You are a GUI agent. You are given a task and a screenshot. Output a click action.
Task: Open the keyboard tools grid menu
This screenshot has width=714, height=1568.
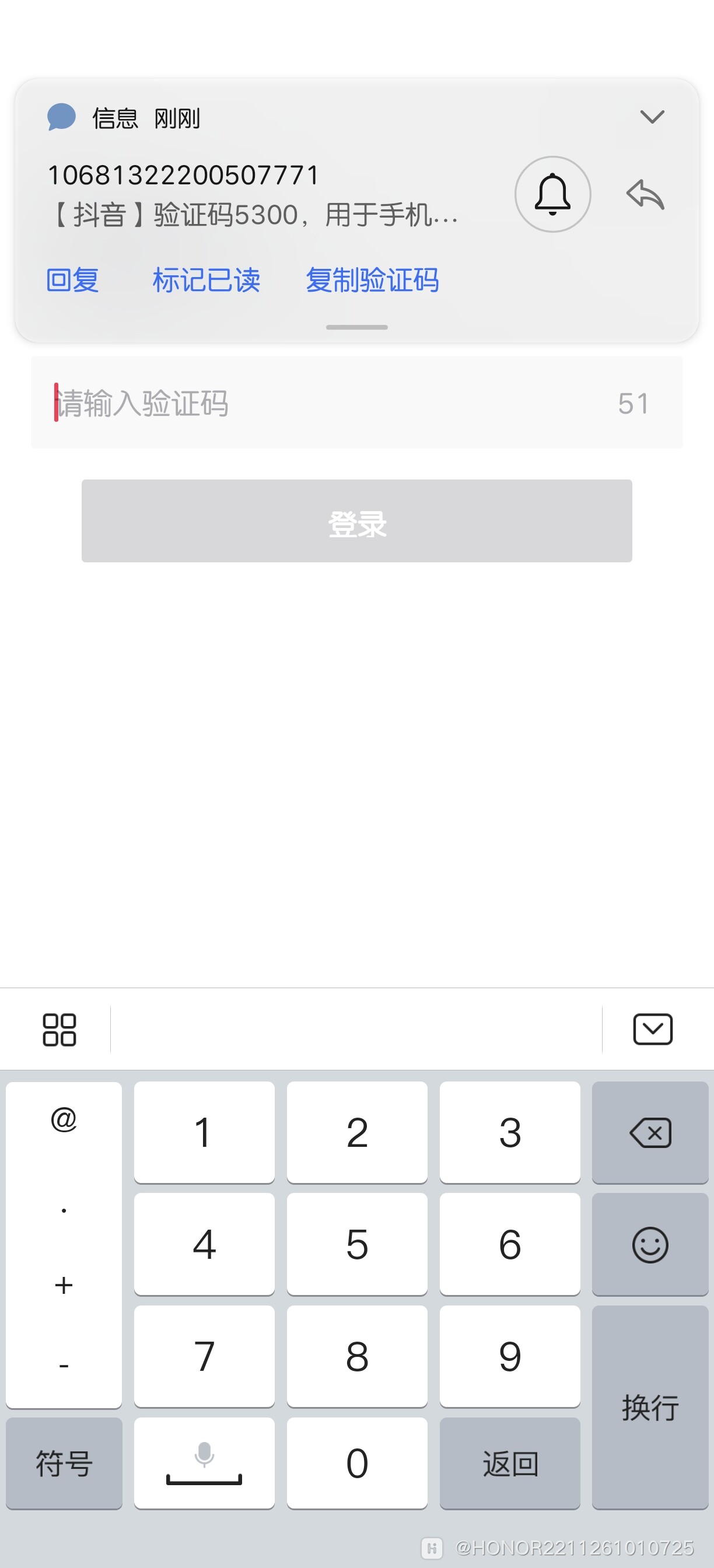tap(59, 1030)
